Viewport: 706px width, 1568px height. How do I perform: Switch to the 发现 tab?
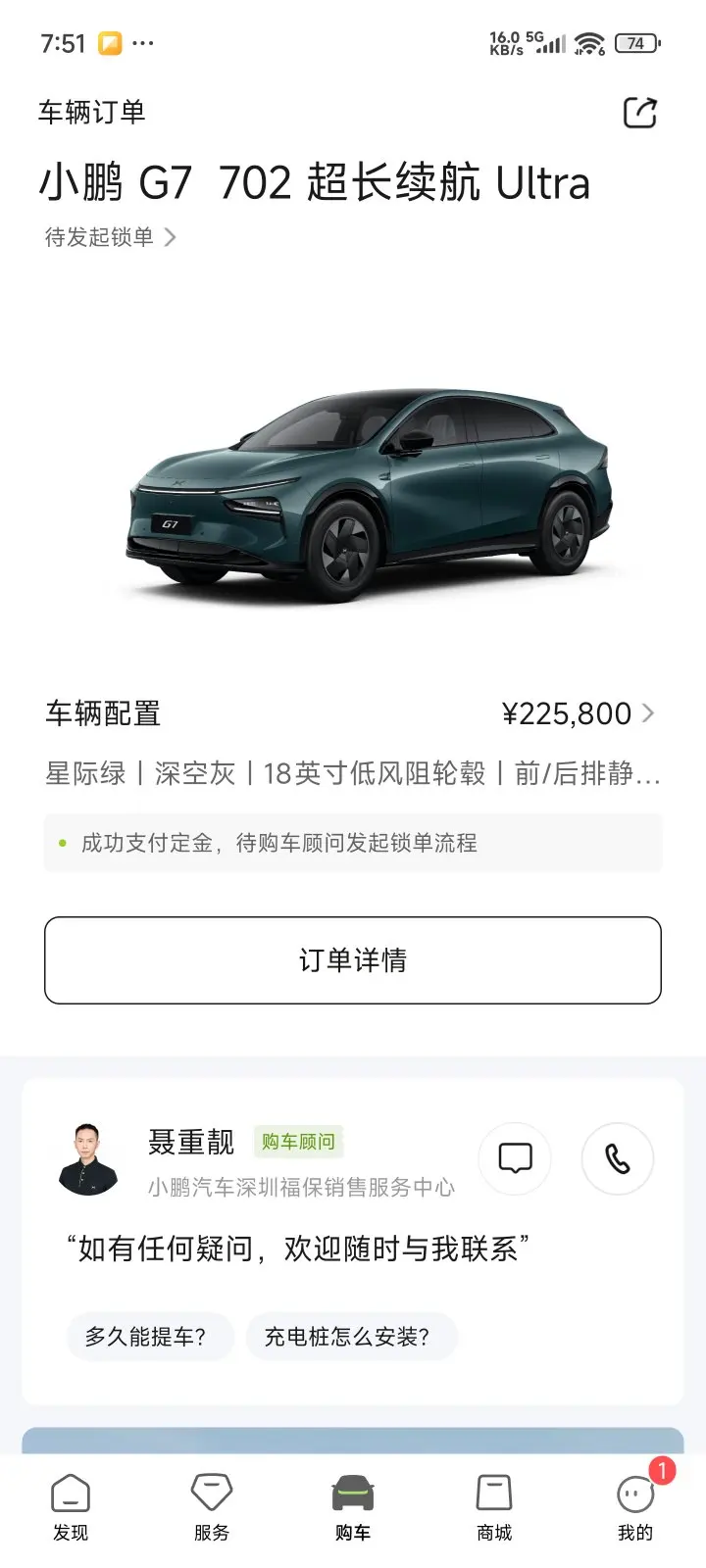point(71,1507)
